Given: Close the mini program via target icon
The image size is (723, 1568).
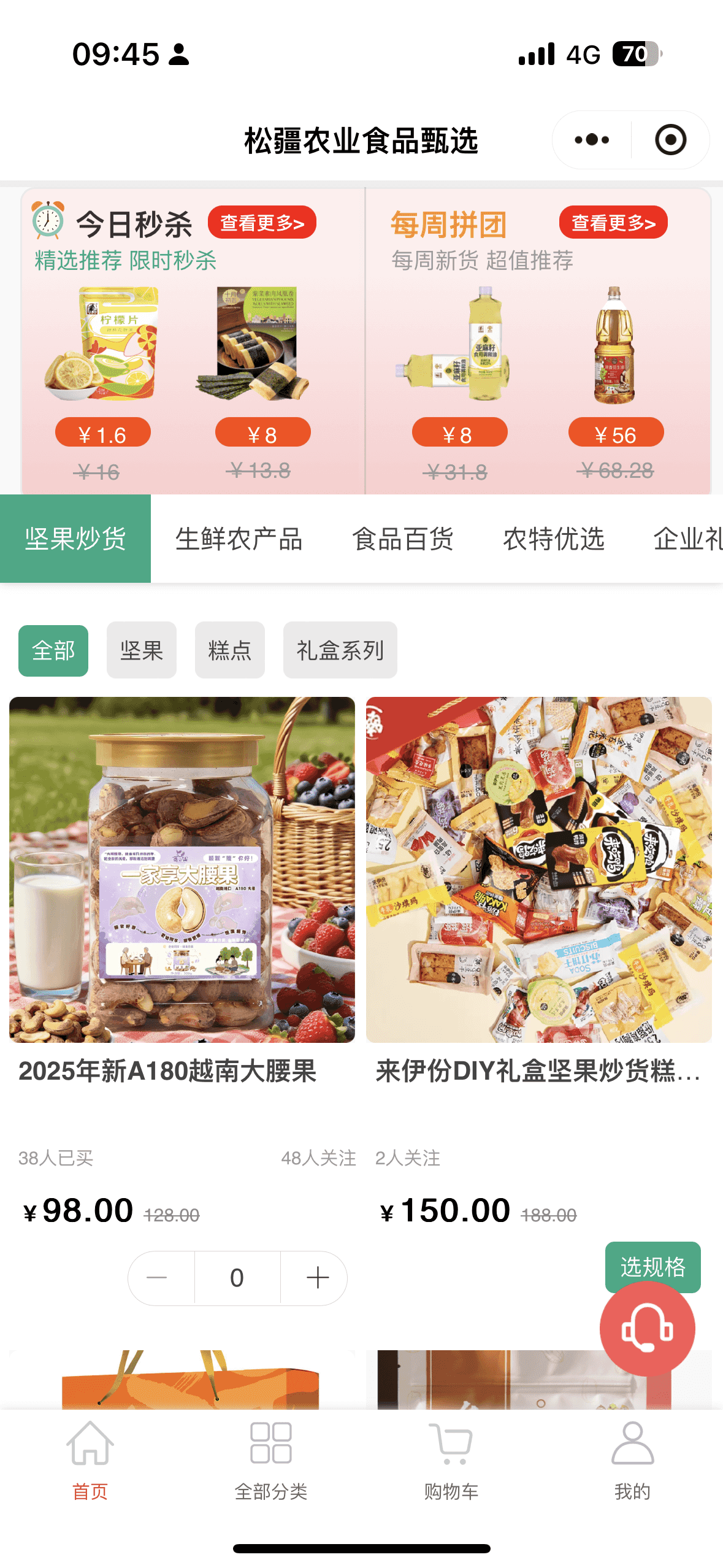Looking at the screenshot, I should (670, 140).
